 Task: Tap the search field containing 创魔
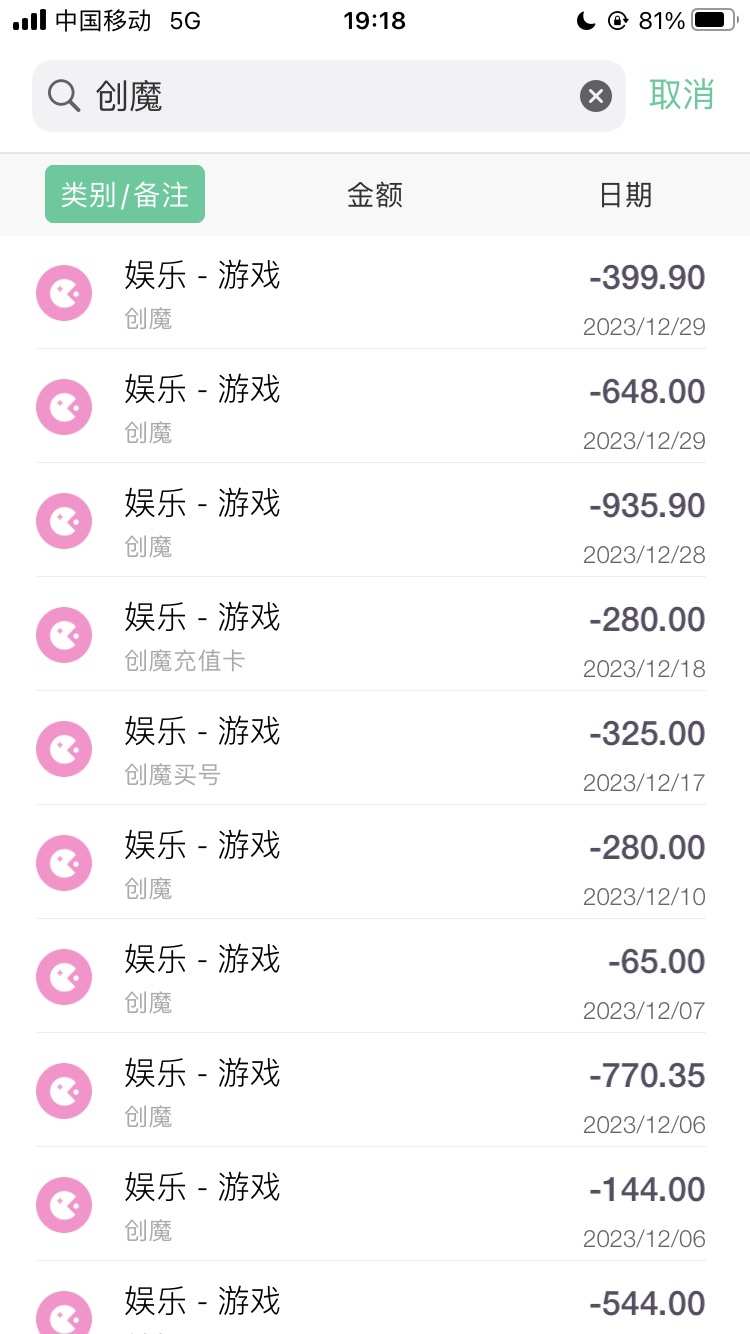coord(328,96)
